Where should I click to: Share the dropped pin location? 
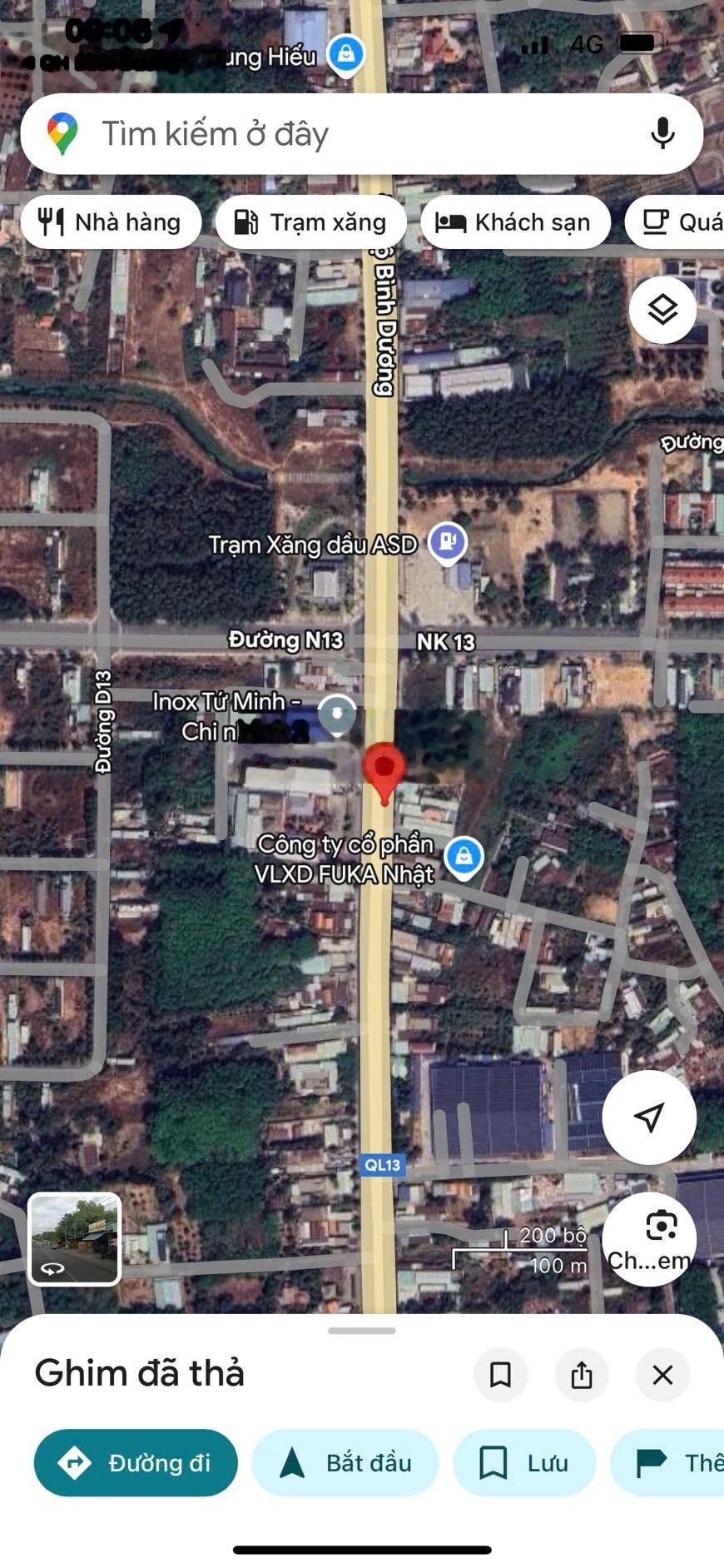582,1375
